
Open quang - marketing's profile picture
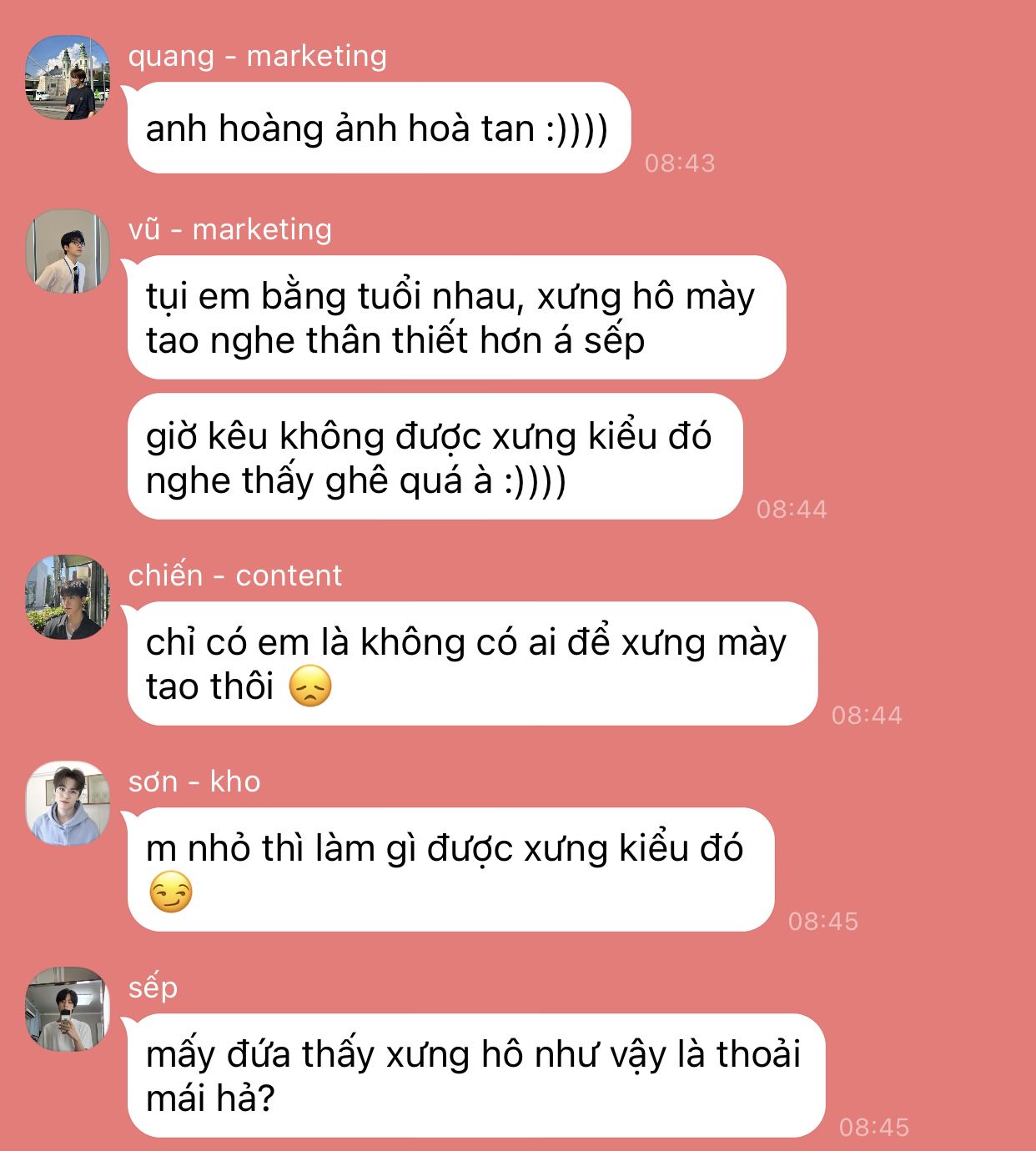click(68, 78)
